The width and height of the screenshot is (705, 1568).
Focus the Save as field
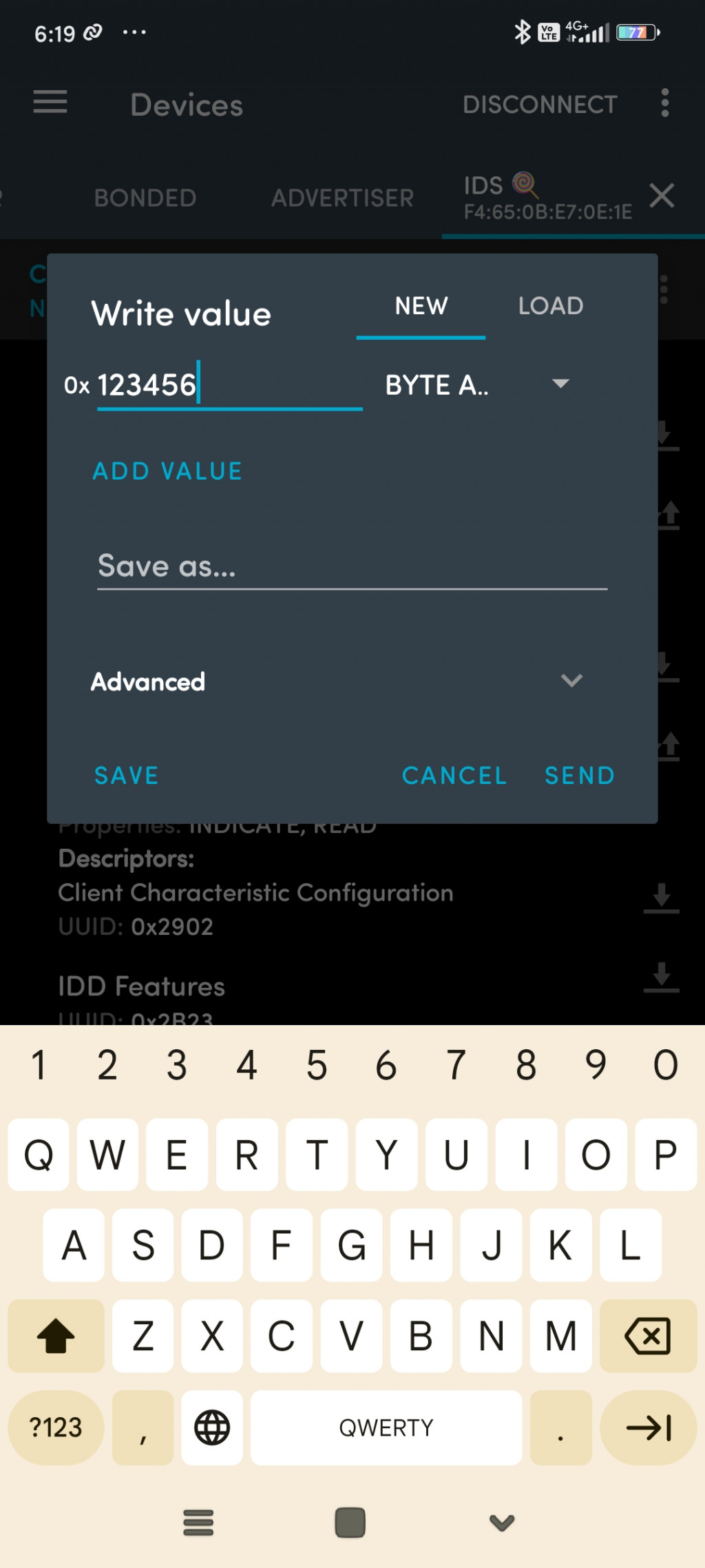coord(351,566)
